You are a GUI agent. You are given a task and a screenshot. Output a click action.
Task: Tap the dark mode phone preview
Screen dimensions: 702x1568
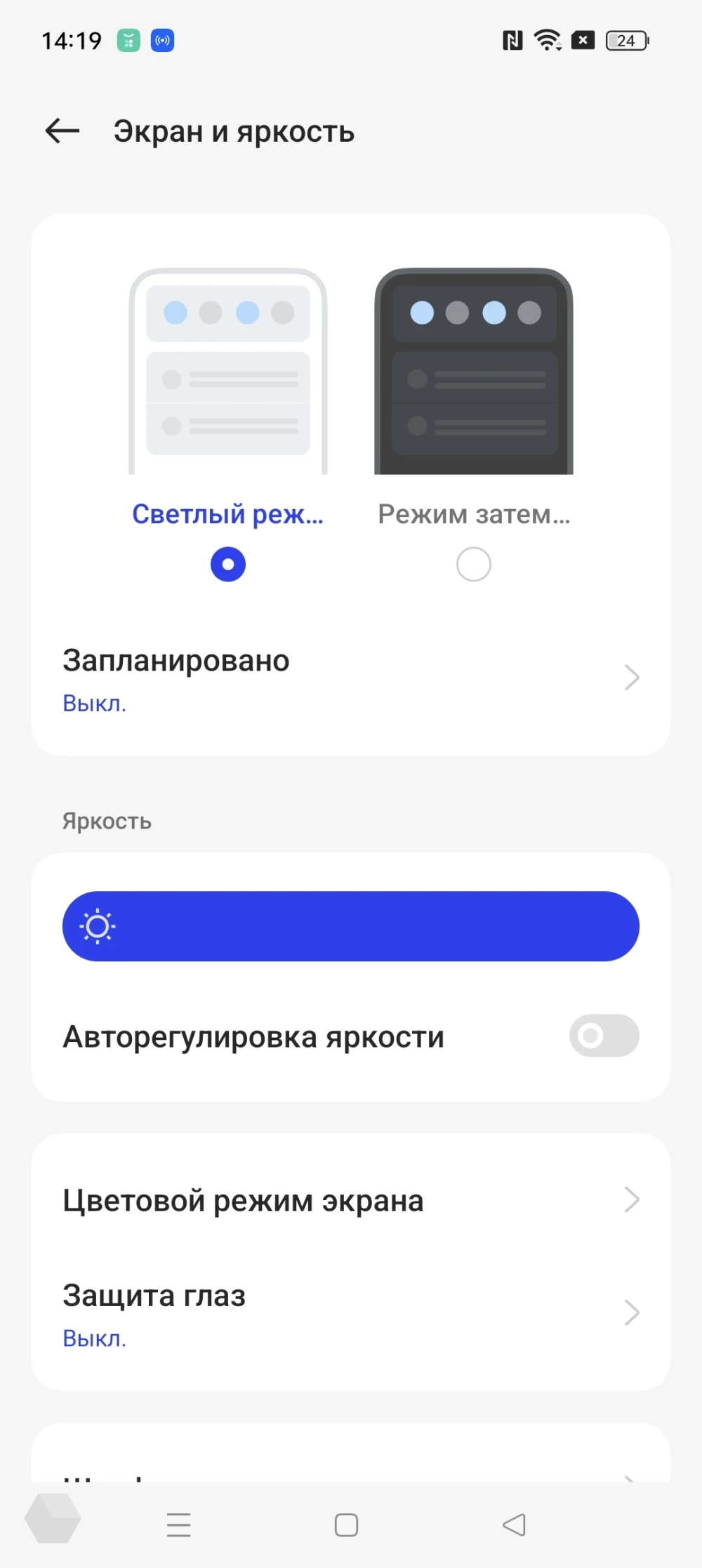[474, 372]
